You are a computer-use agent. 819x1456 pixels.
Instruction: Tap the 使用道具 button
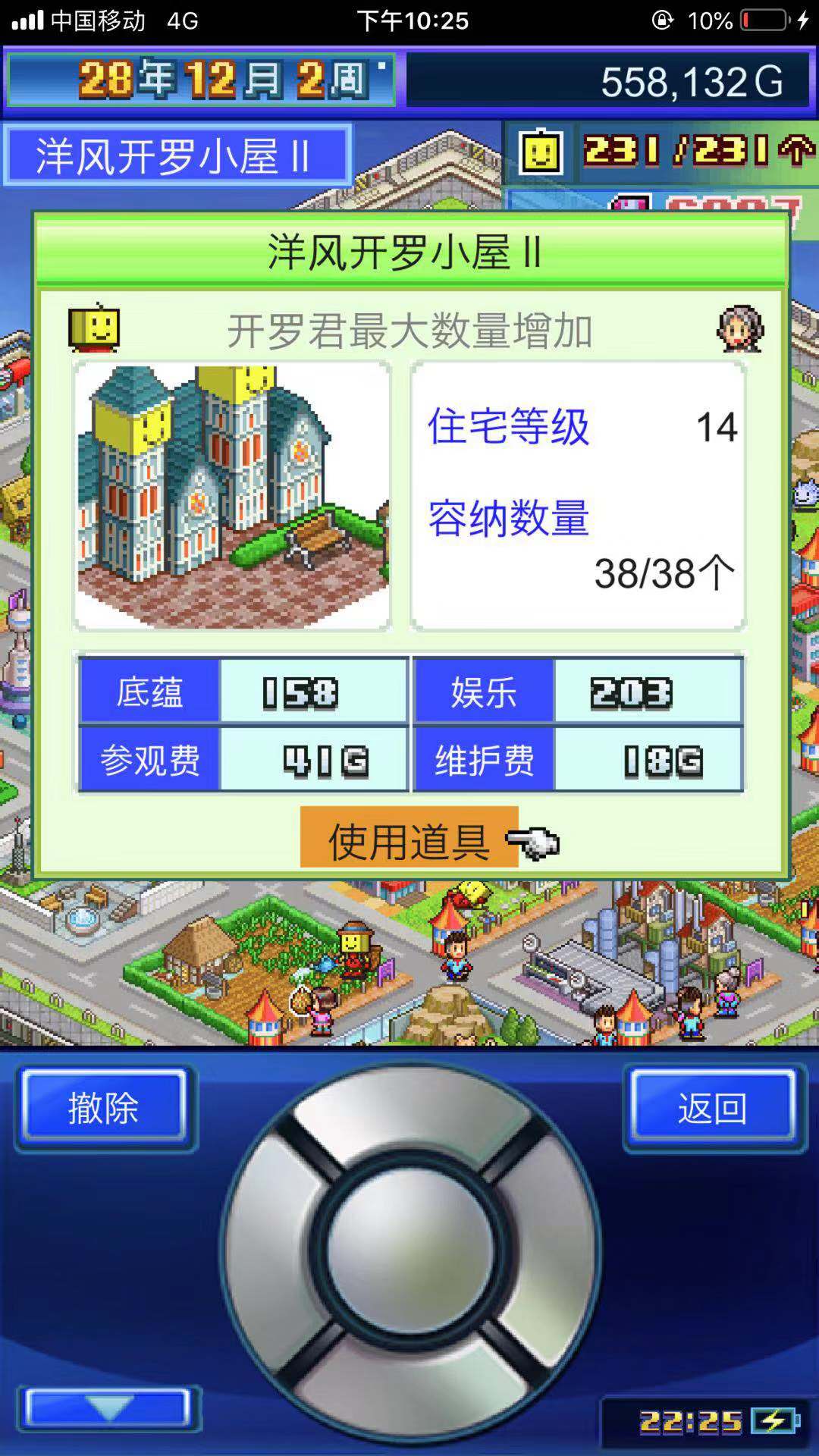point(409,839)
